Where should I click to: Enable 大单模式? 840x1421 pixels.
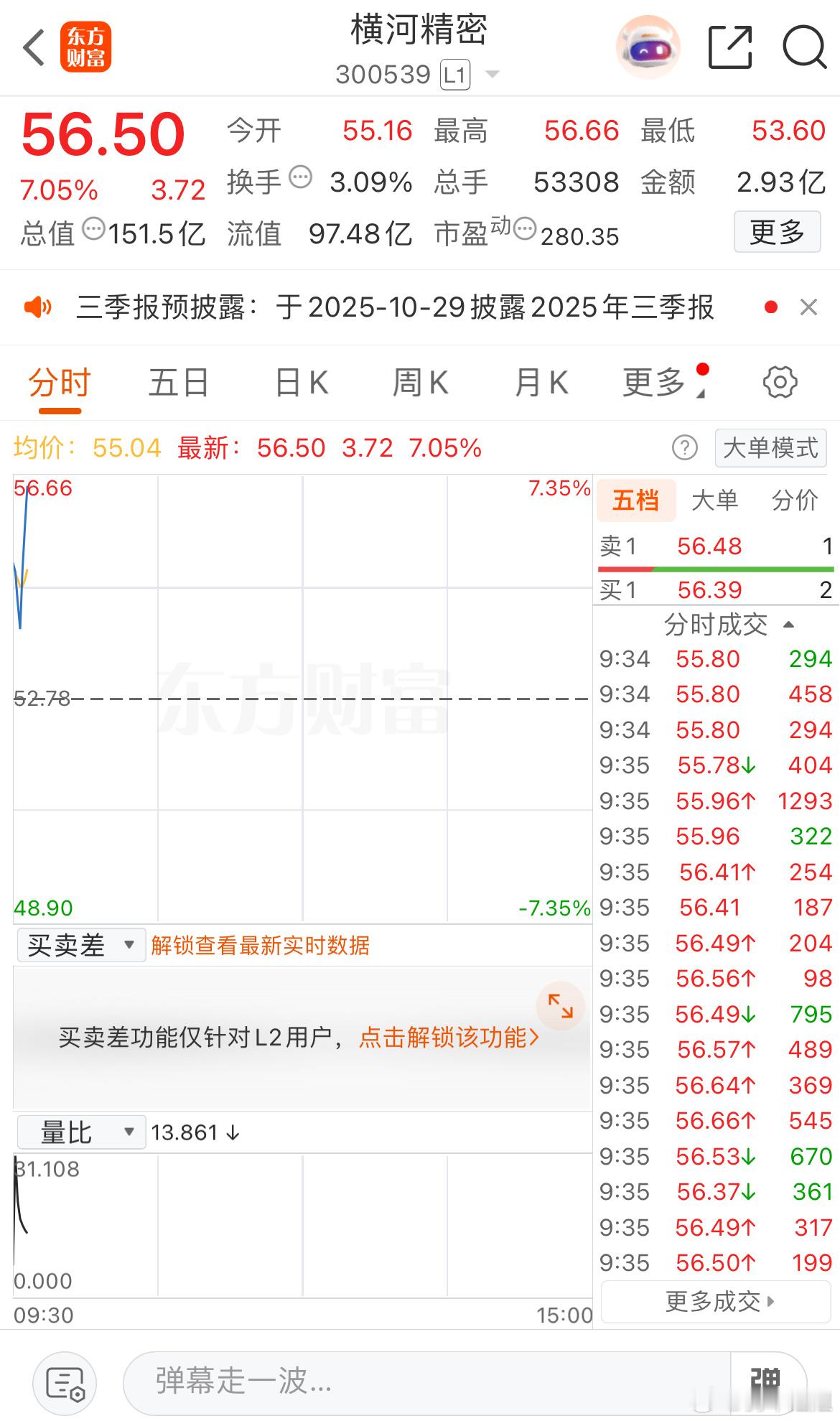coord(770,448)
